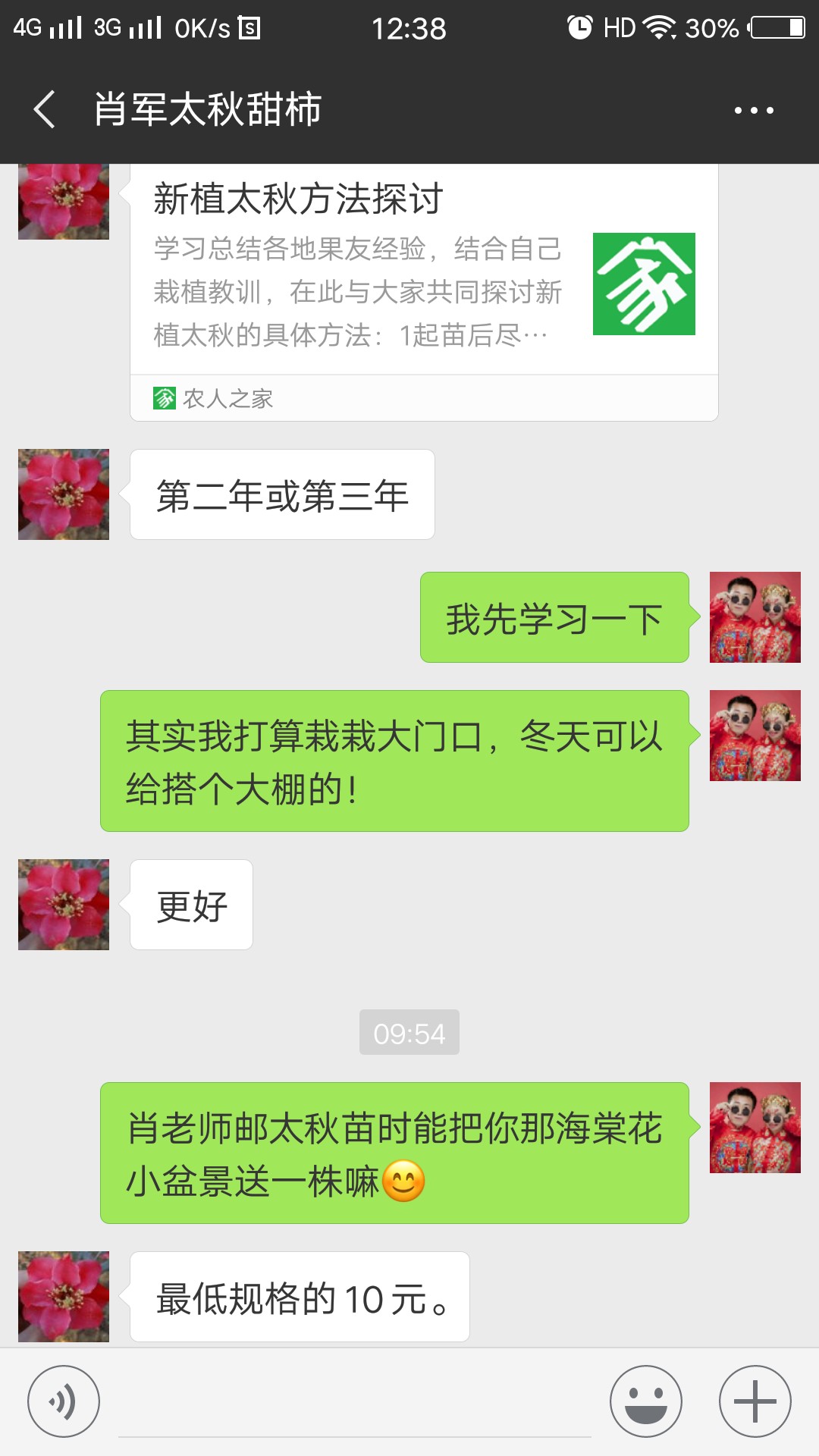Switch to voice message input
This screenshot has width=819, height=1456.
coord(64,1401)
